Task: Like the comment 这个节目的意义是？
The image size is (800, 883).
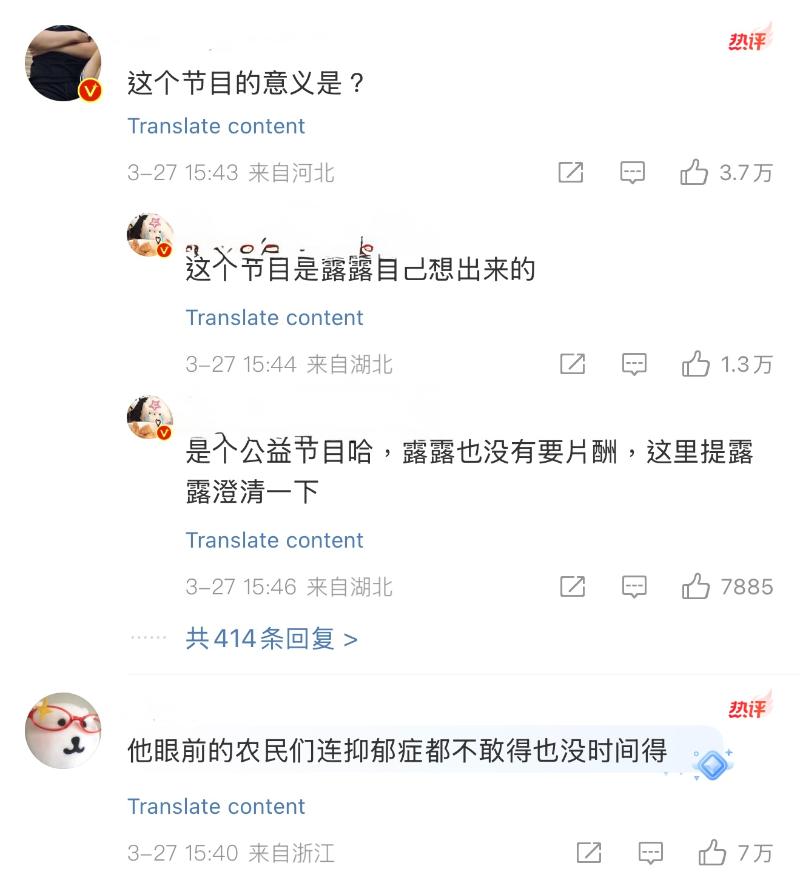Action: click(x=695, y=173)
